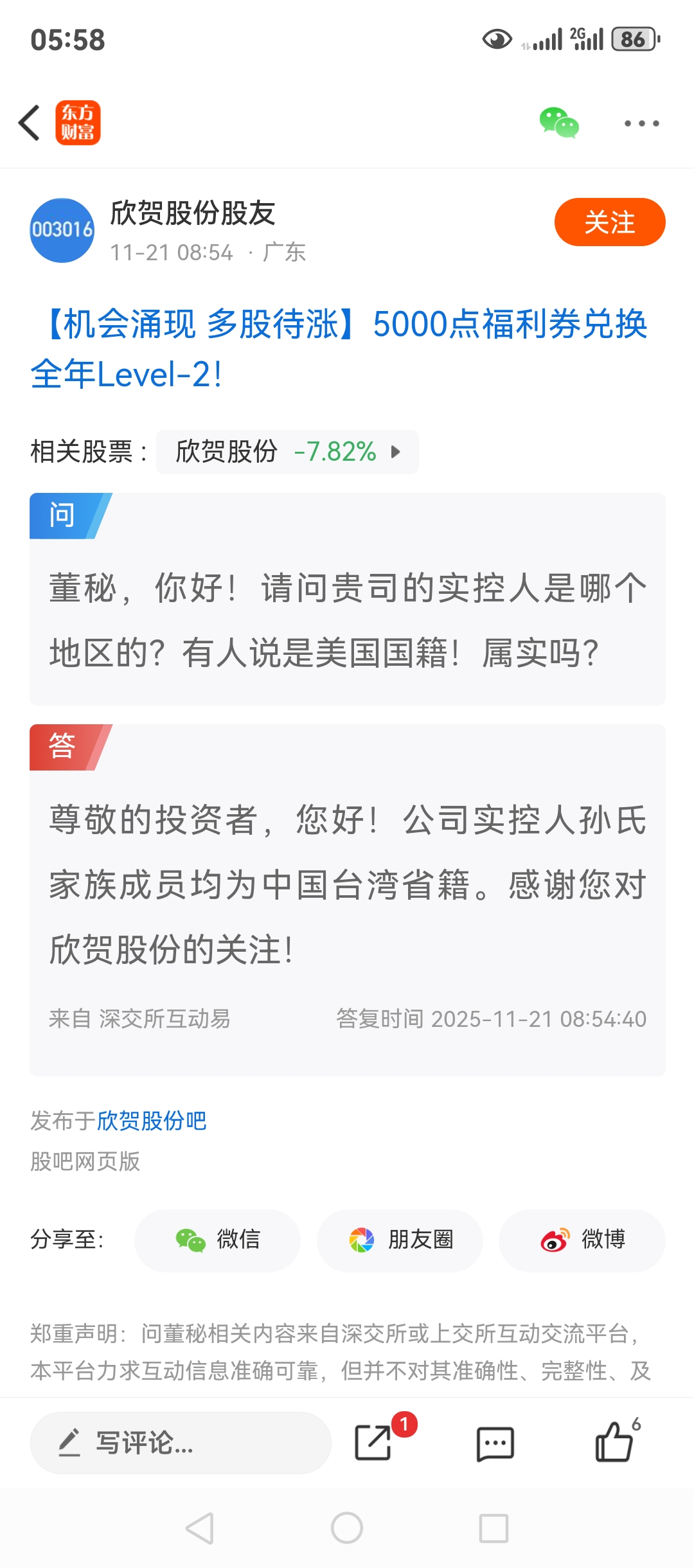Share post to 微博
Image resolution: width=694 pixels, height=1568 pixels.
pos(582,1240)
